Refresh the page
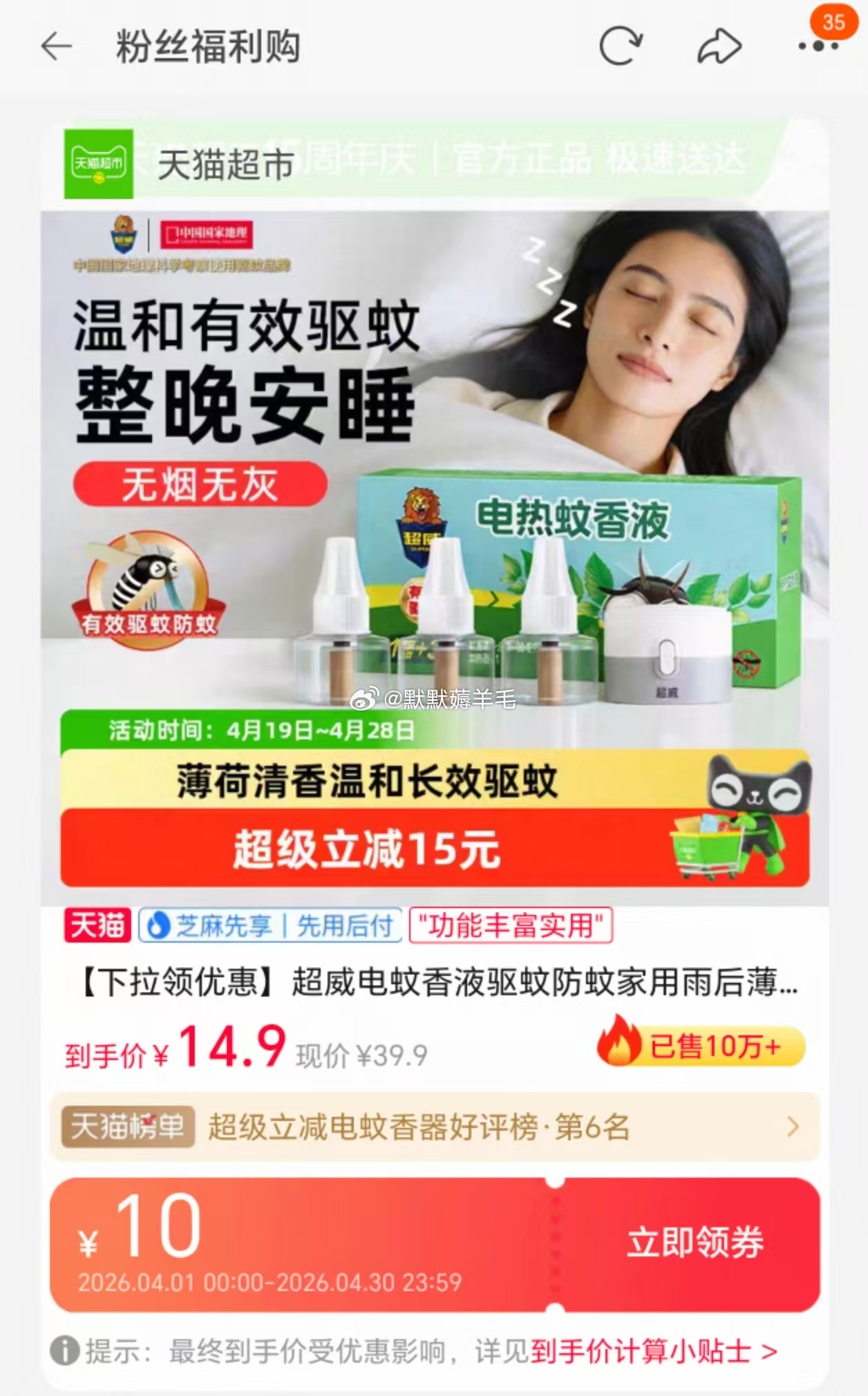868x1396 pixels. click(x=620, y=47)
